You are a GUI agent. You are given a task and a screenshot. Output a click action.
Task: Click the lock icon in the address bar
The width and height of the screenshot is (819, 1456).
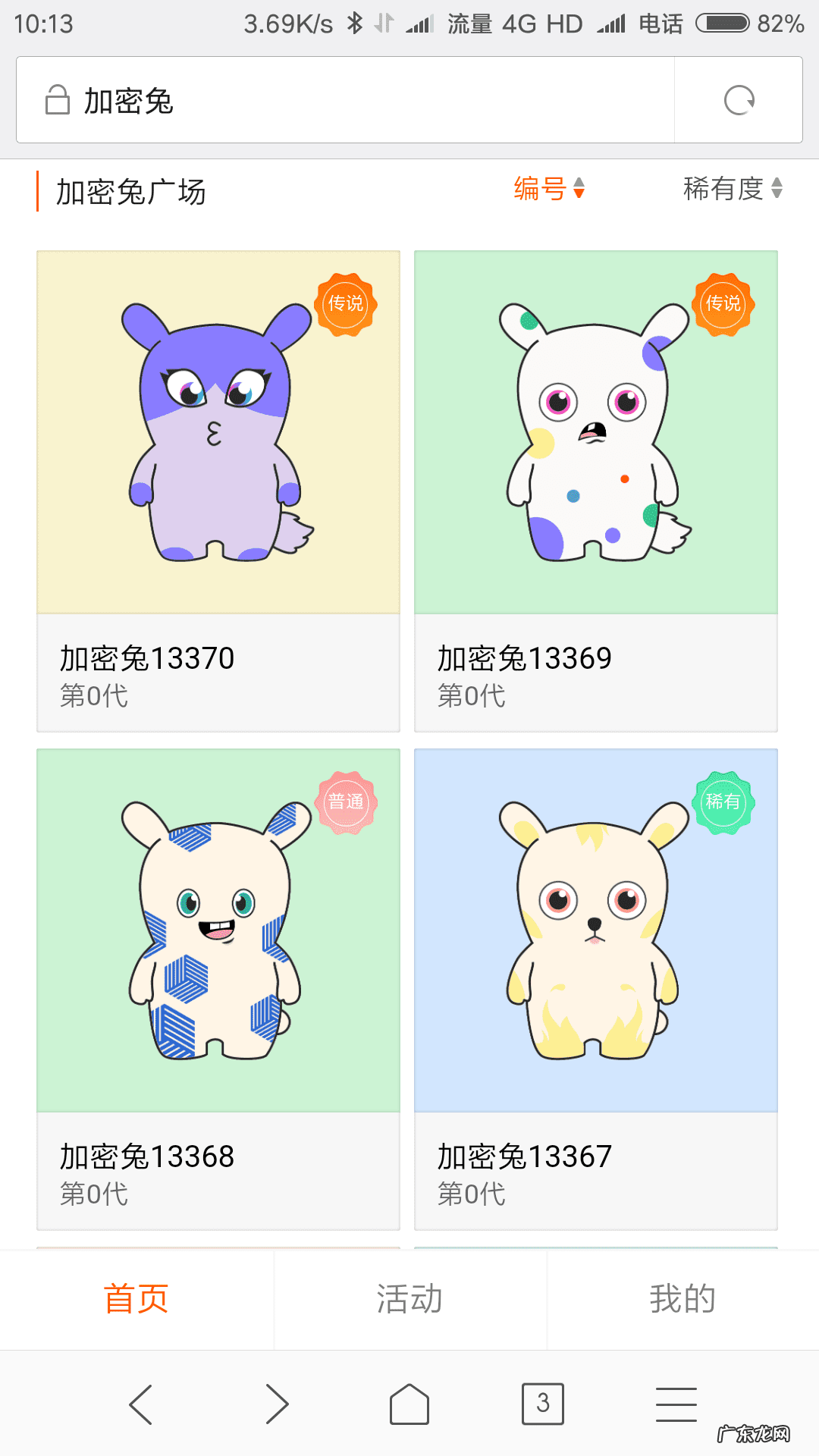point(55,99)
